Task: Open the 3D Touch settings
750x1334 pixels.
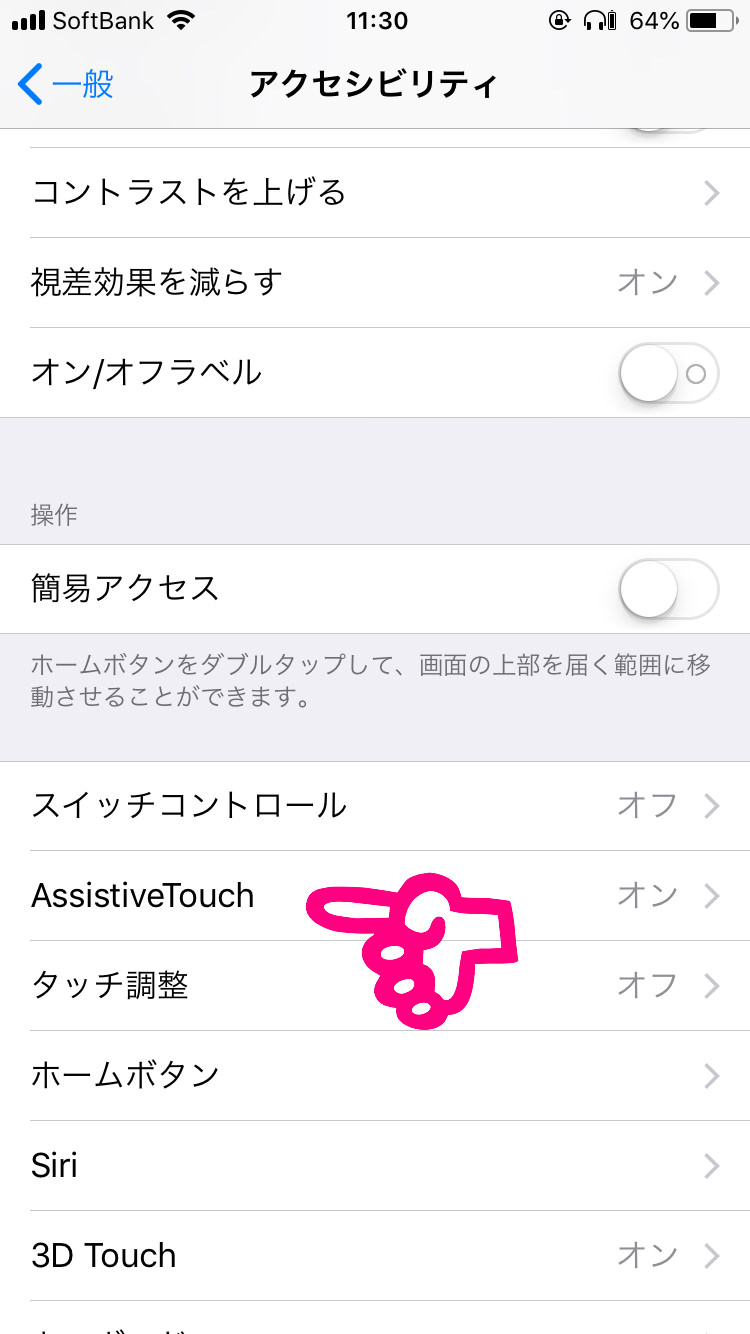Action: tap(375, 1256)
